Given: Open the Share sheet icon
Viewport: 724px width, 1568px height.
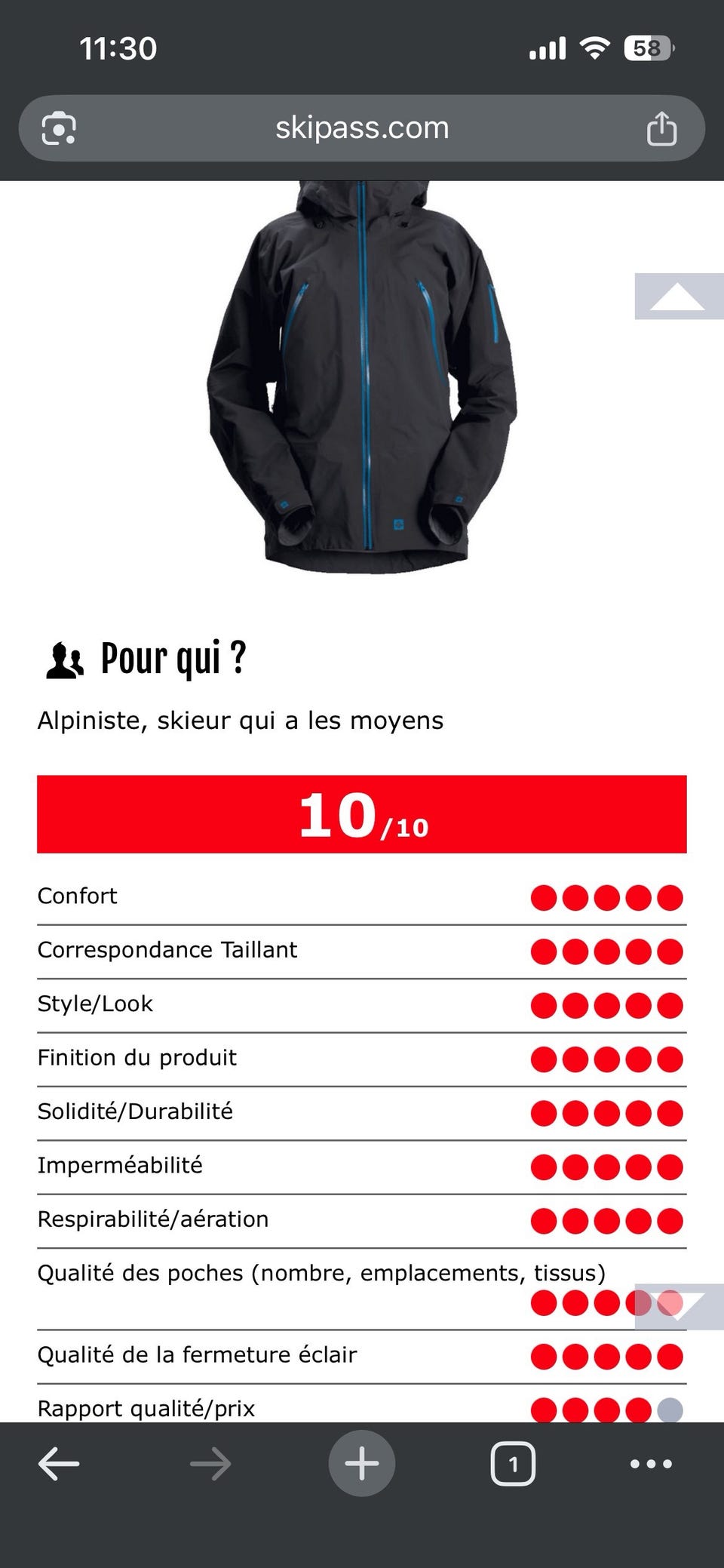Looking at the screenshot, I should click(x=663, y=128).
